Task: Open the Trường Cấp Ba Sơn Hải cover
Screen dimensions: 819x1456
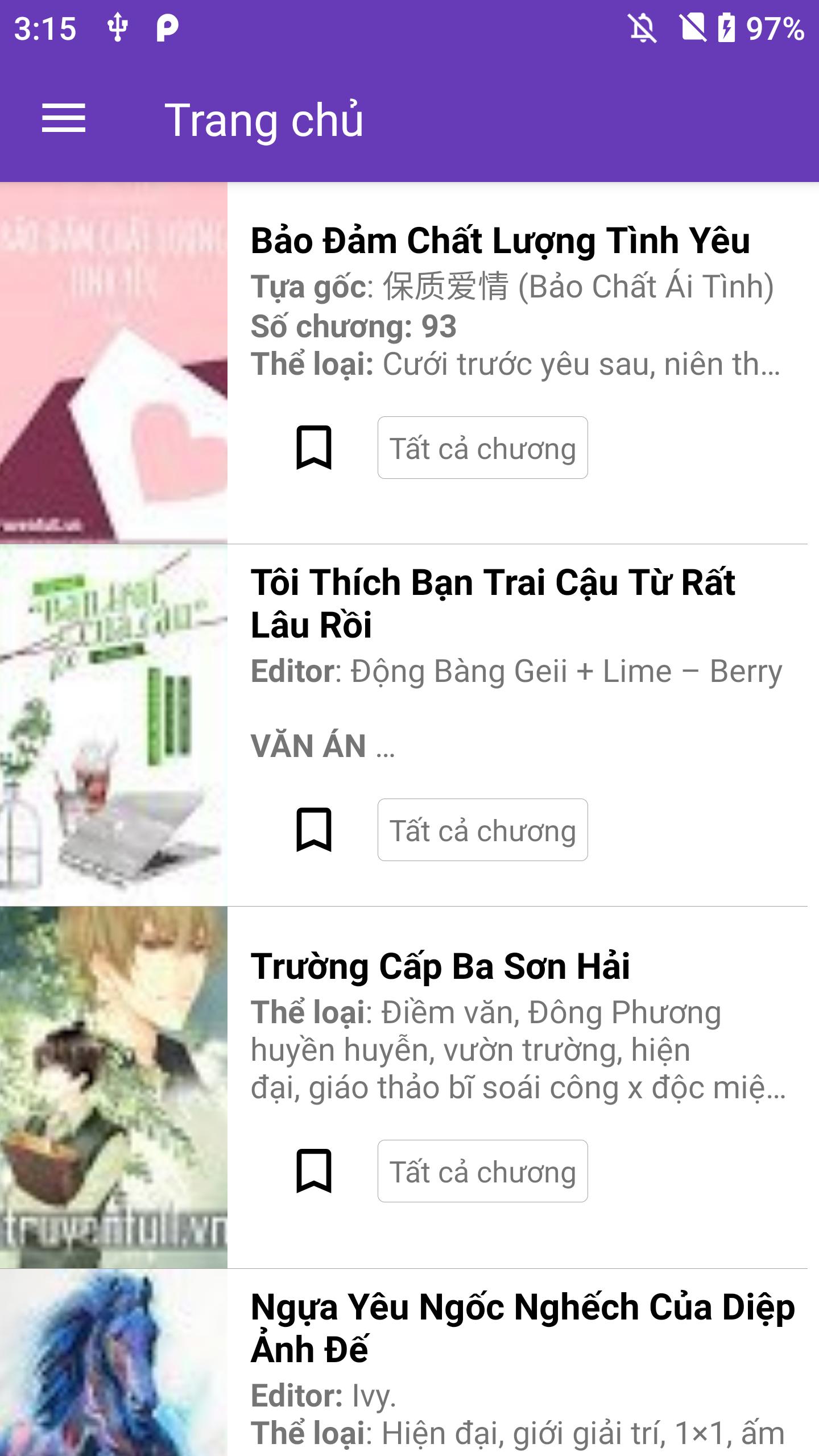Action: click(114, 1087)
